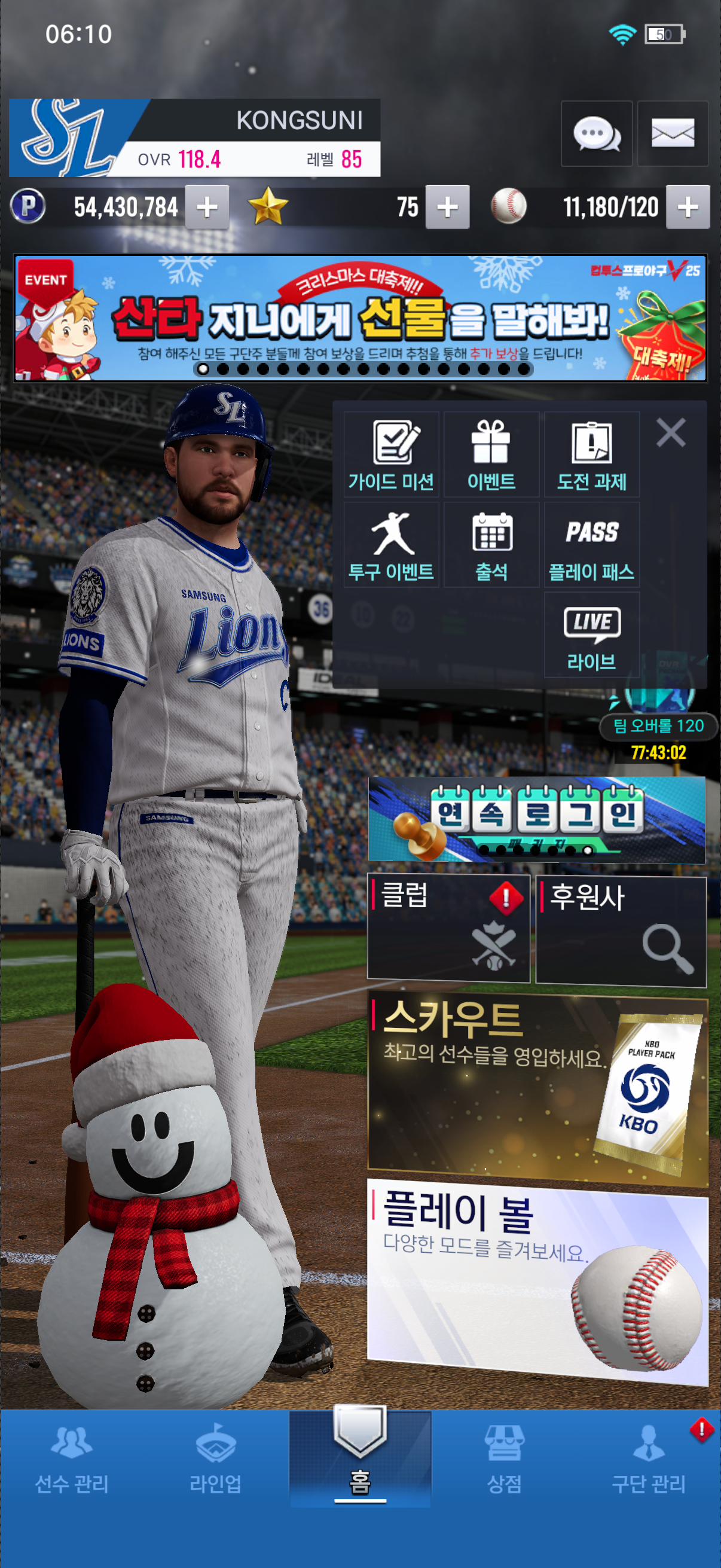Open the chat speech bubble icon
The width and height of the screenshot is (721, 1568).
coord(595,133)
